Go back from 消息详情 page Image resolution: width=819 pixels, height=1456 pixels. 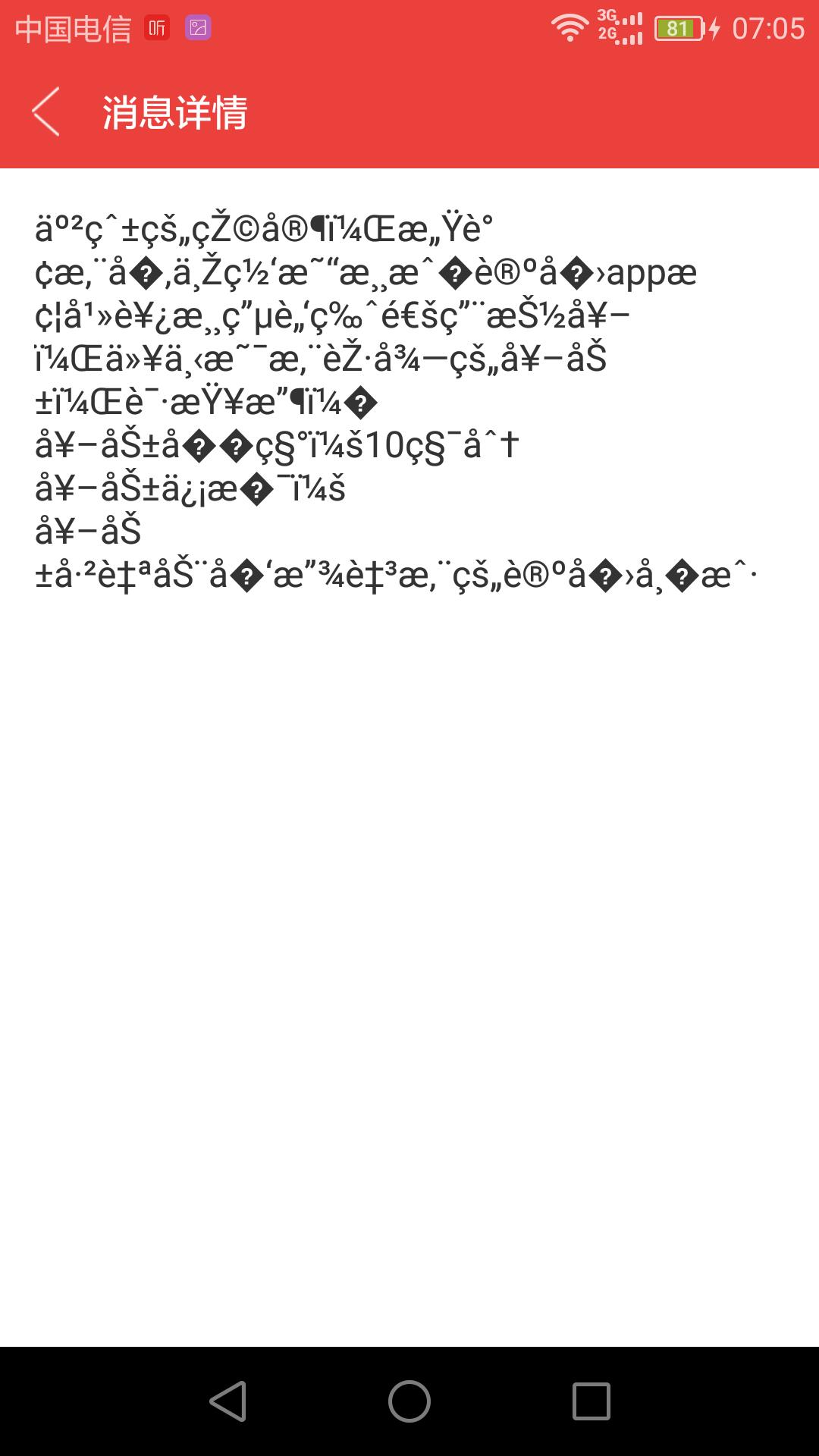click(45, 111)
